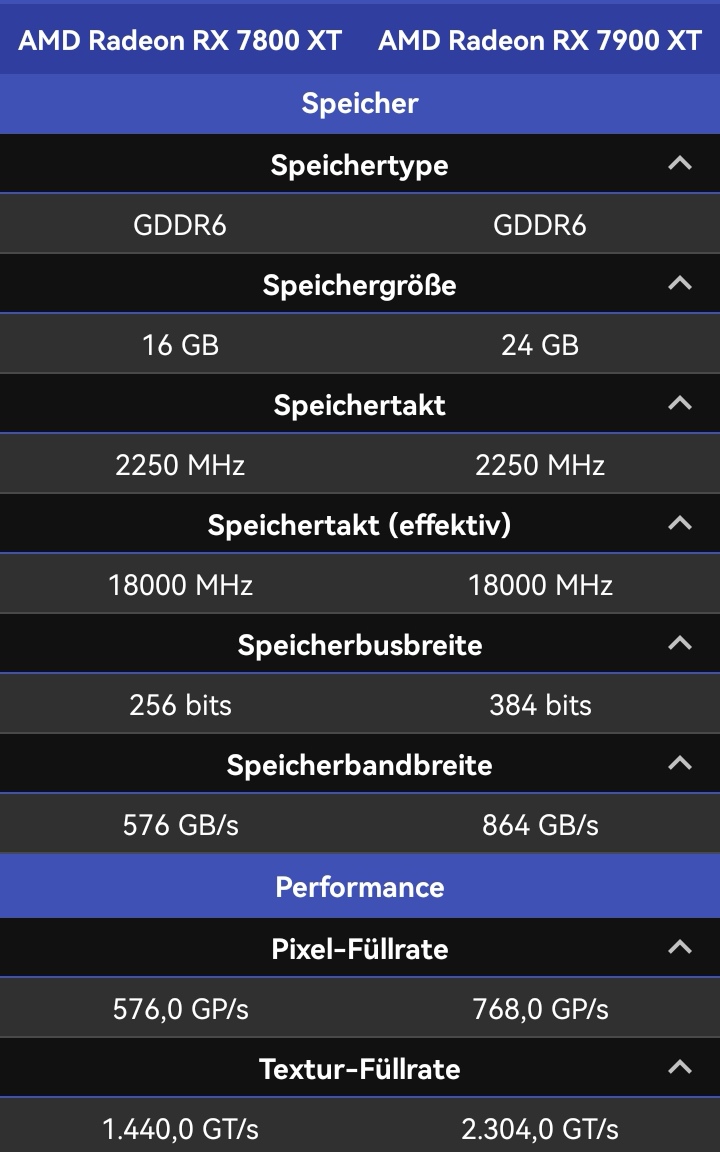
Task: Collapse the Textur-Füllrate row
Action: click(679, 1068)
